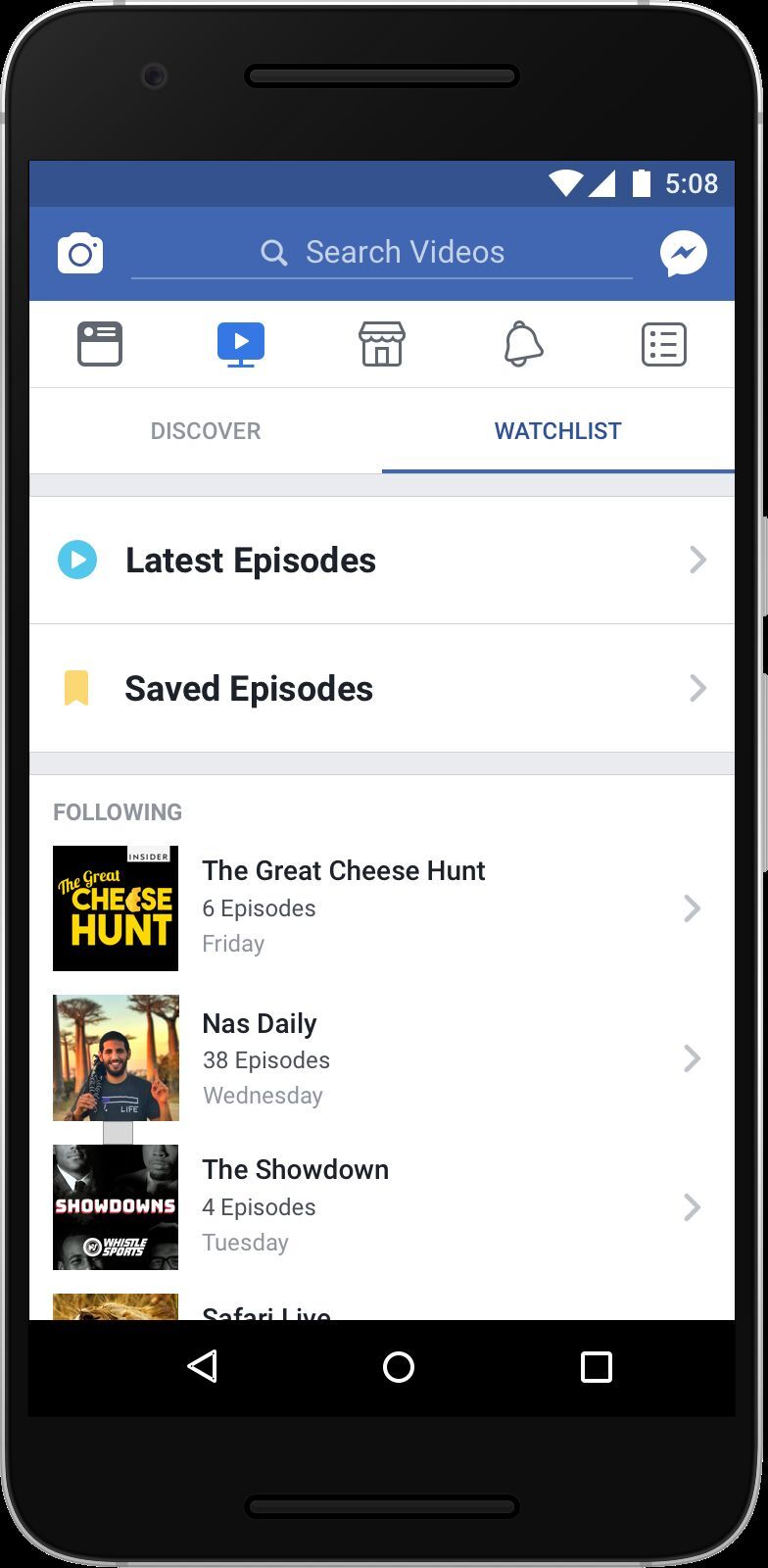Image resolution: width=768 pixels, height=1568 pixels.
Task: Tap the Android home button
Action: (x=399, y=1366)
